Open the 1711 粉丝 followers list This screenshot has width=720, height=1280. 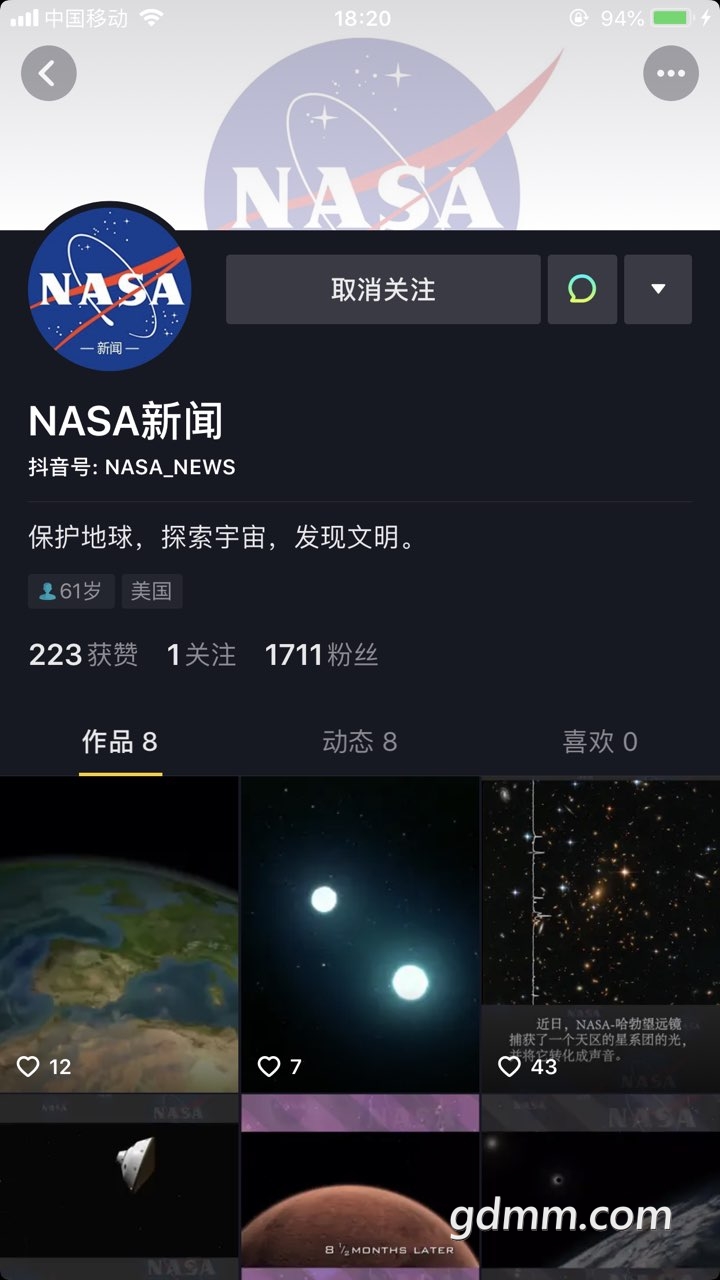(x=321, y=655)
